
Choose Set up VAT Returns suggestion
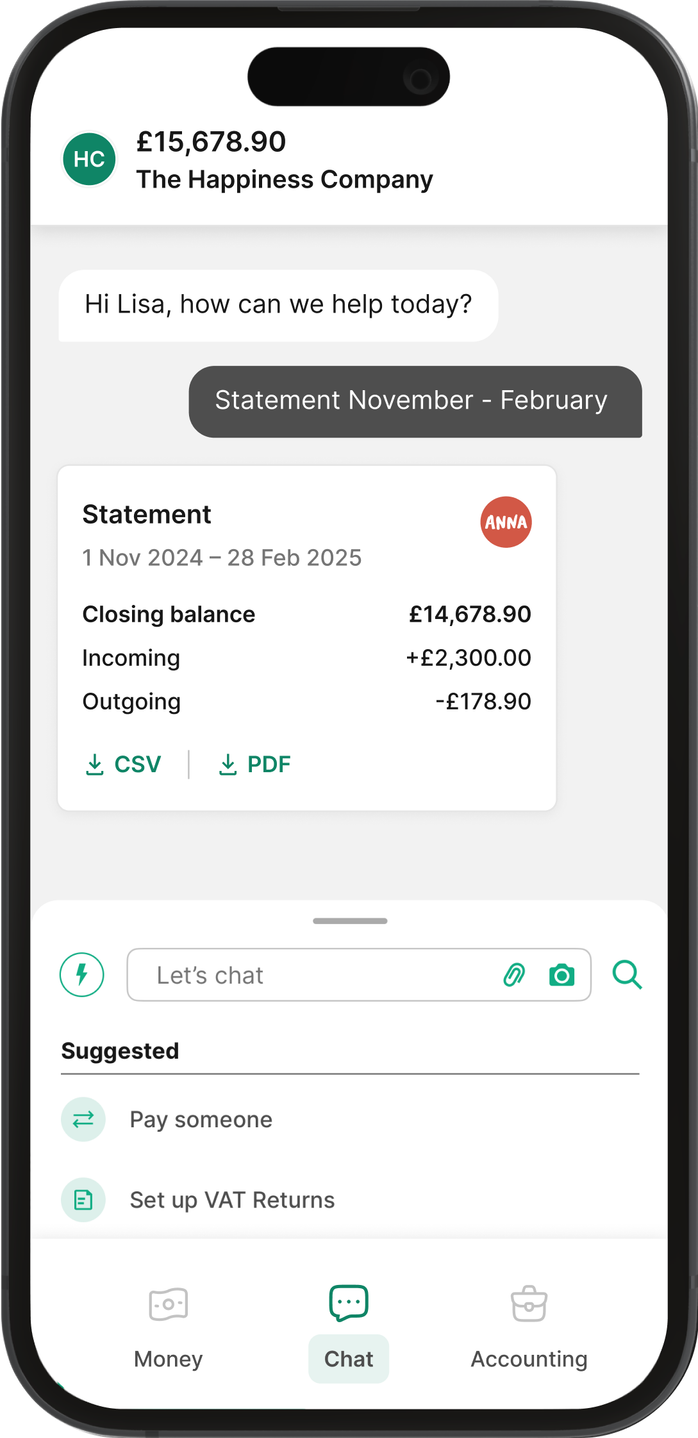(x=231, y=1200)
